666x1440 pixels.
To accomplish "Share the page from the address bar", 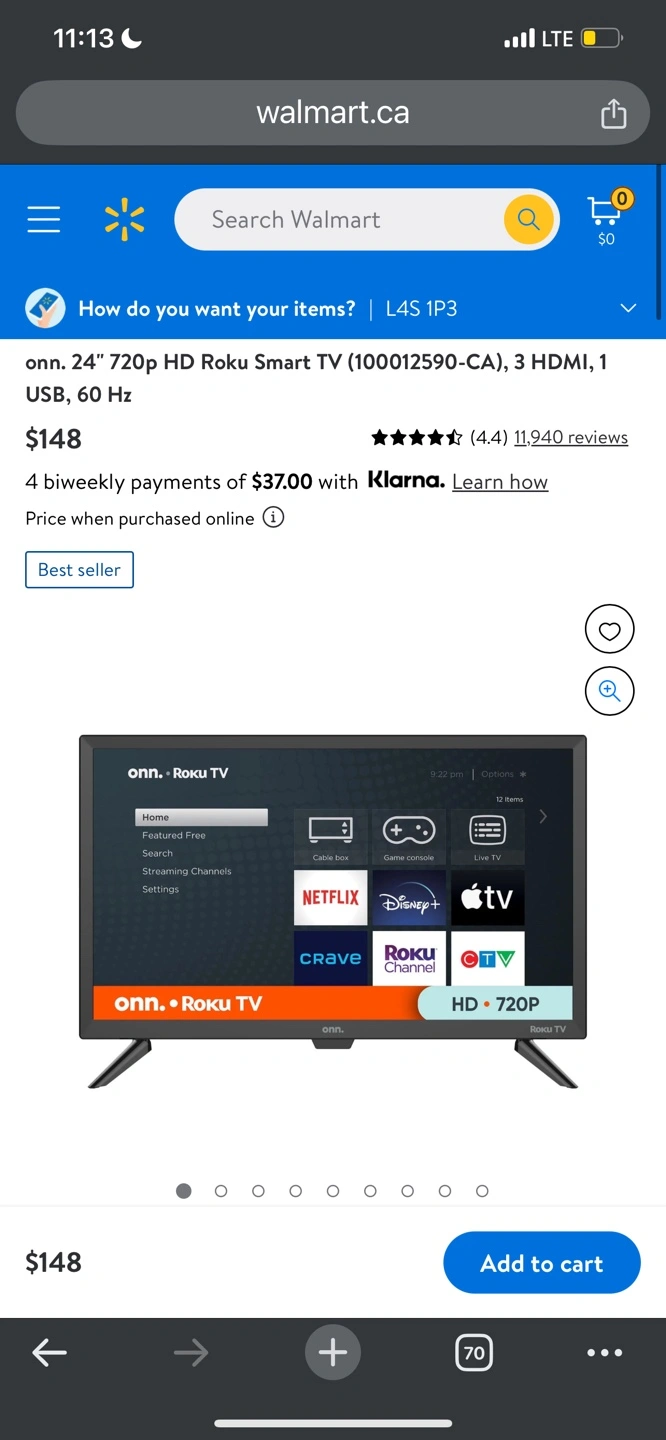I will 613,113.
